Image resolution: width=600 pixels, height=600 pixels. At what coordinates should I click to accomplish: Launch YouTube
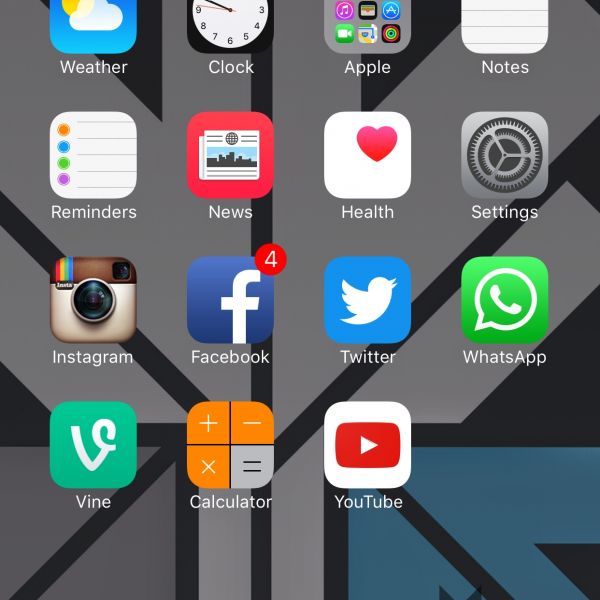(367, 445)
